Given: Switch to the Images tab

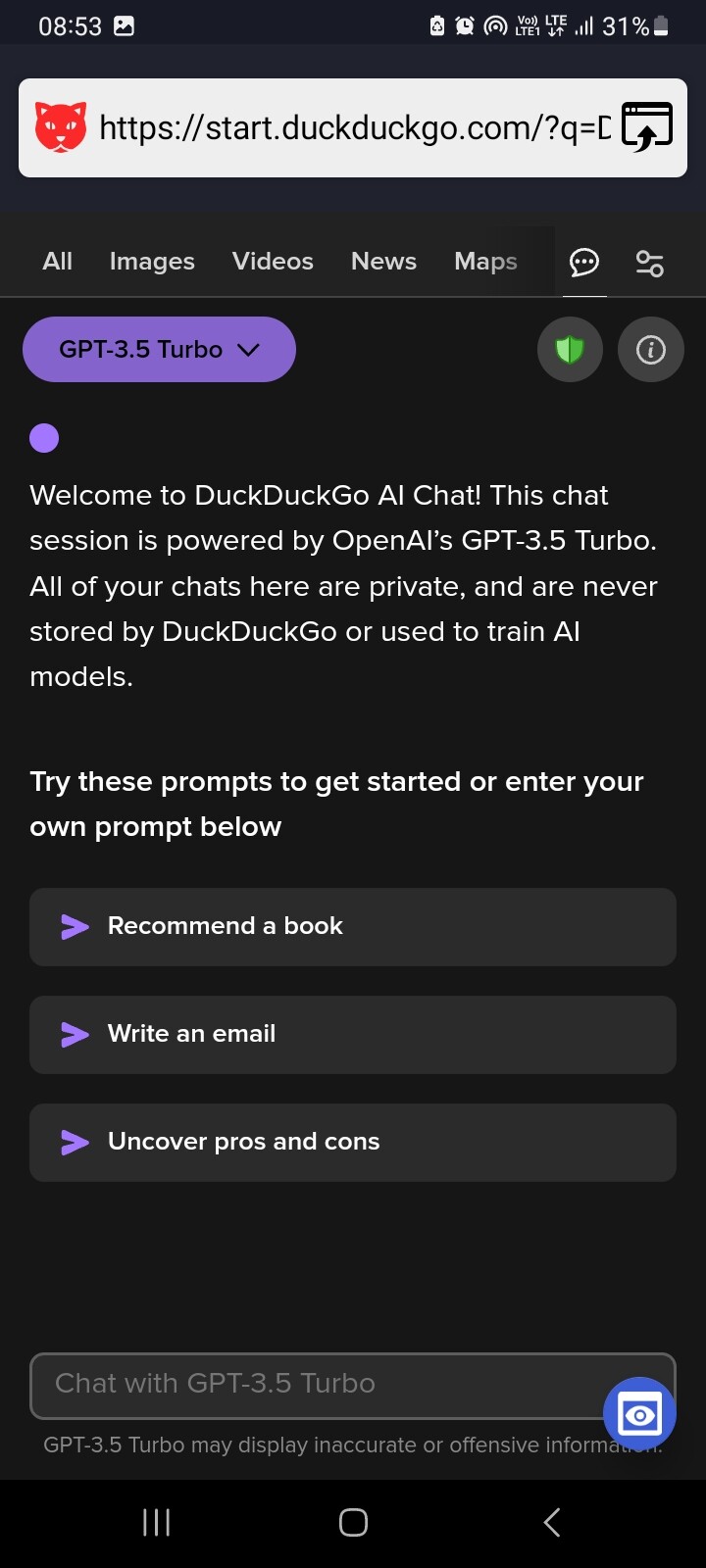Looking at the screenshot, I should pyautogui.click(x=152, y=262).
